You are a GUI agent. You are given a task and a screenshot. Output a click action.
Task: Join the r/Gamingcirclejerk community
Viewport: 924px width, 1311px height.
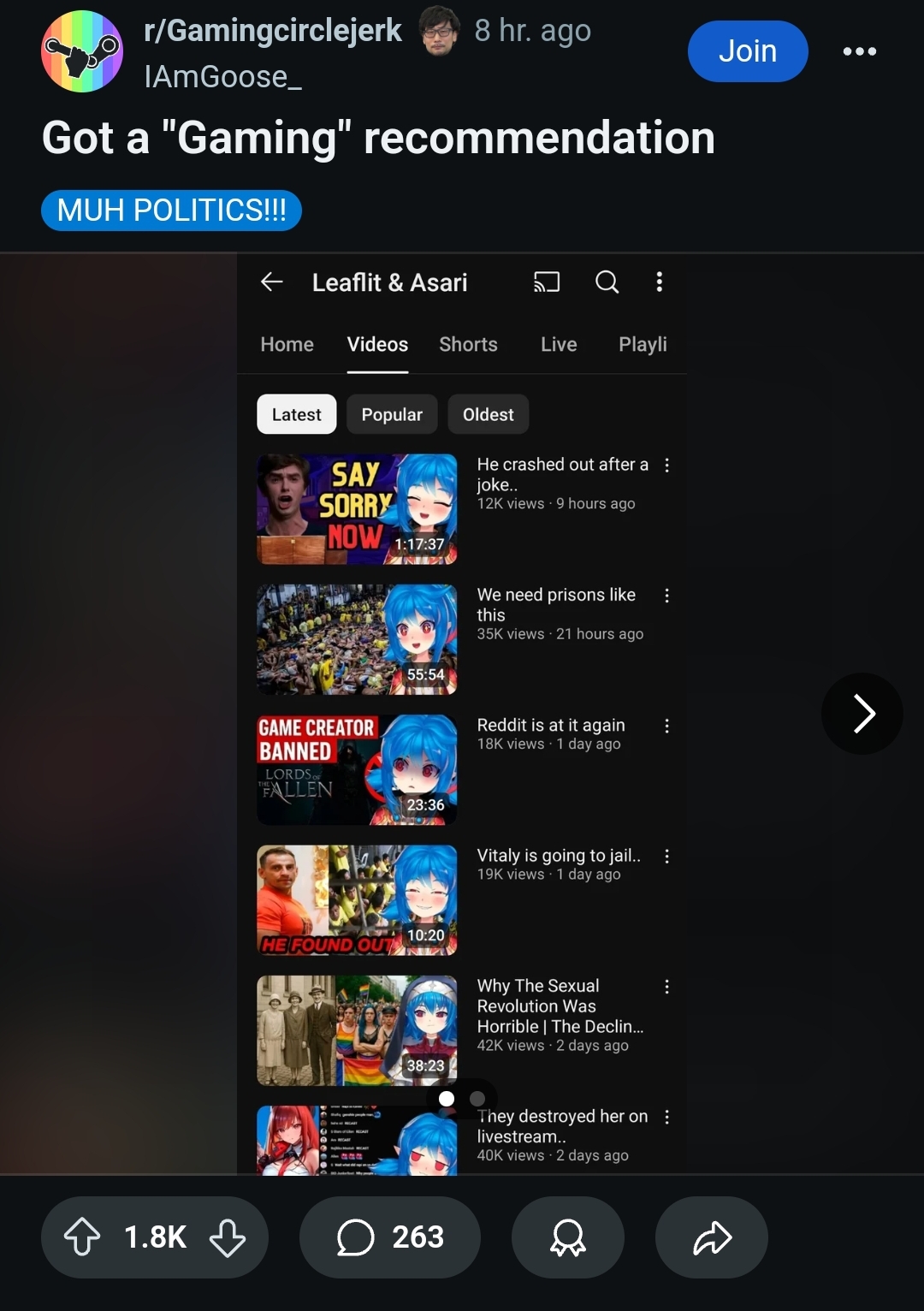(747, 51)
